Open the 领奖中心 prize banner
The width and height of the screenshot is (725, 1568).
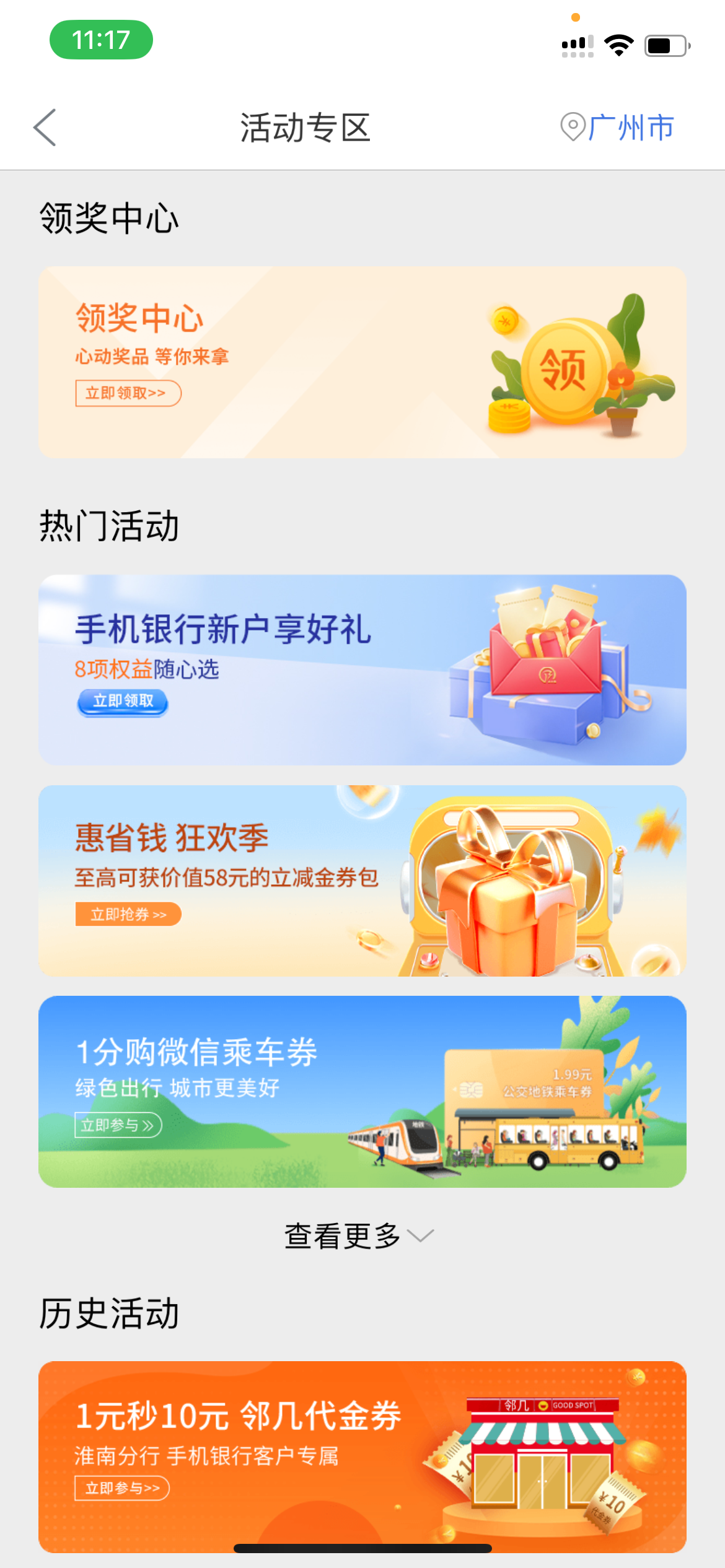pos(362,362)
